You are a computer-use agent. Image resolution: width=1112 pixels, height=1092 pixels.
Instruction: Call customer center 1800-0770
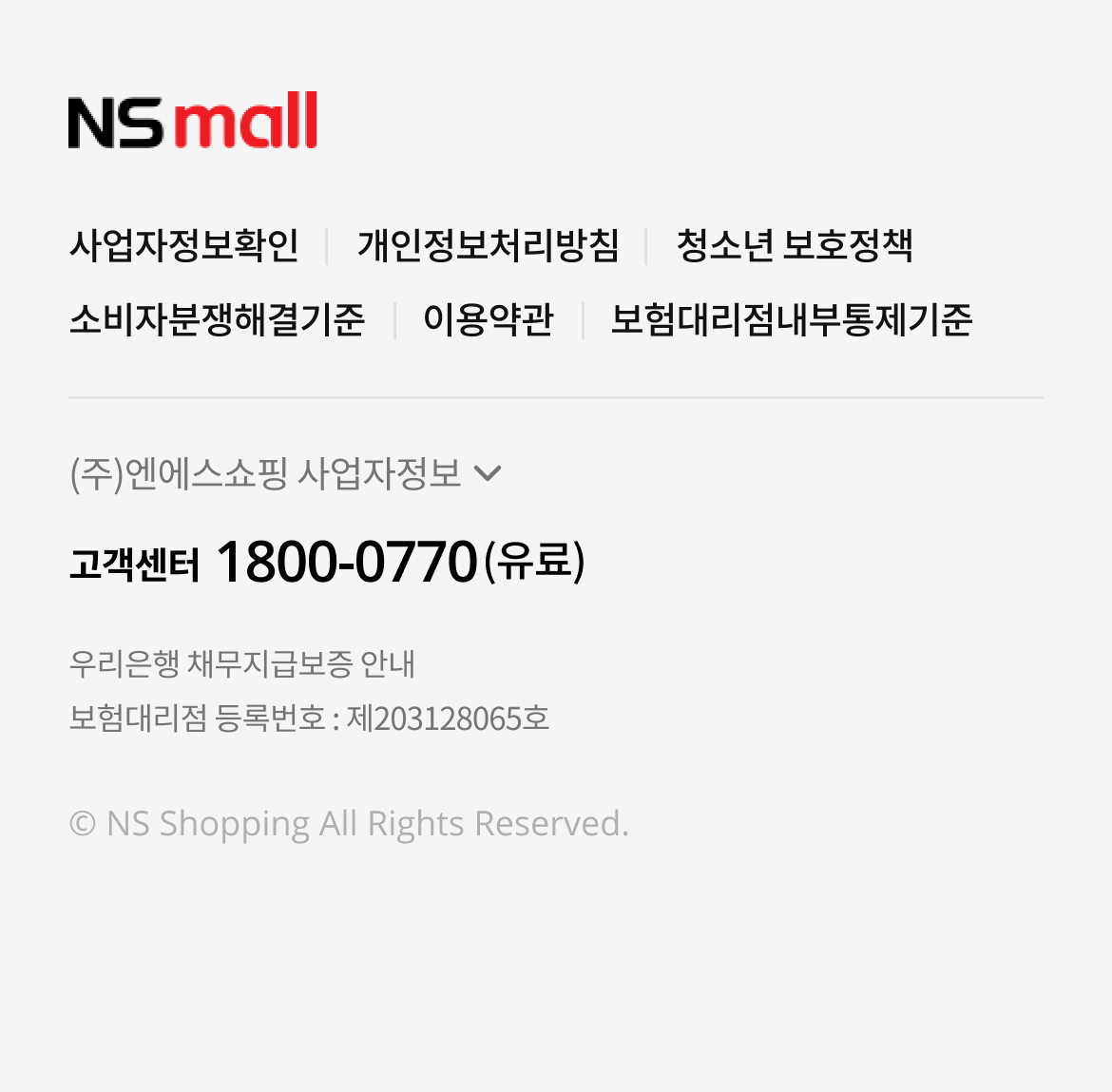point(346,562)
